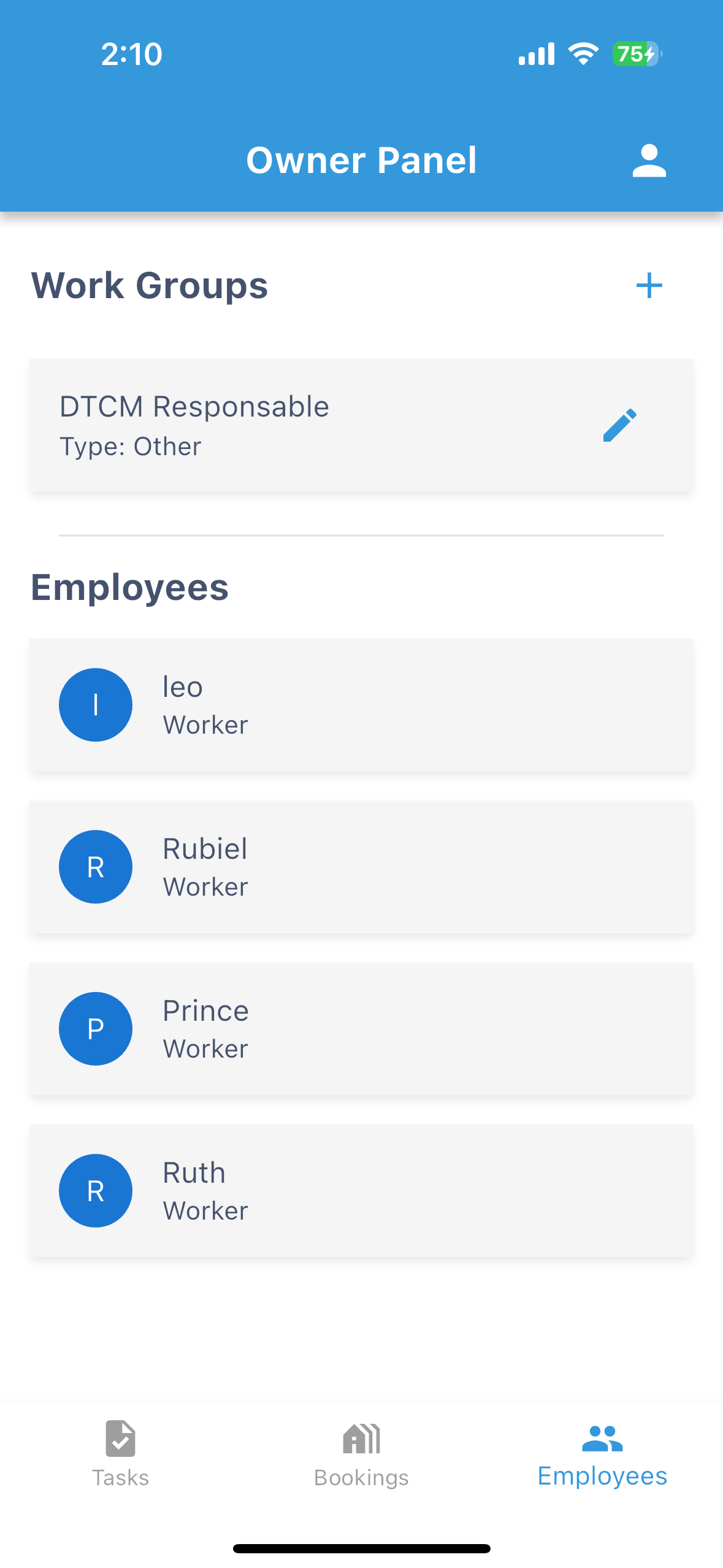View Rubiel's employee record

[x=361, y=867]
